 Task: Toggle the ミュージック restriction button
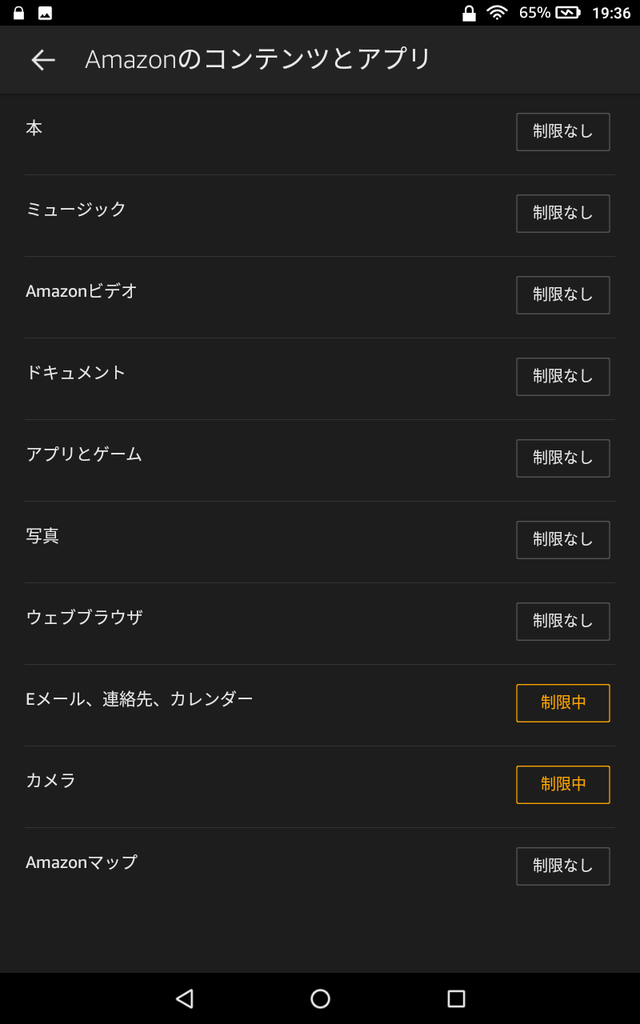(x=563, y=213)
